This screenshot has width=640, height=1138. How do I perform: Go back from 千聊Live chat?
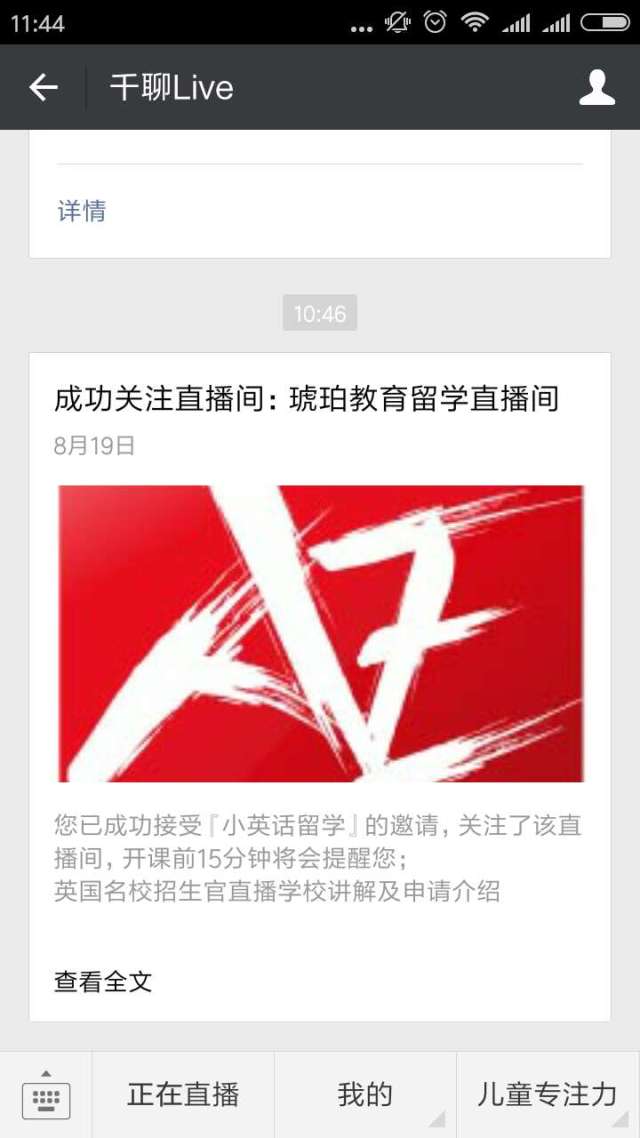pos(43,88)
